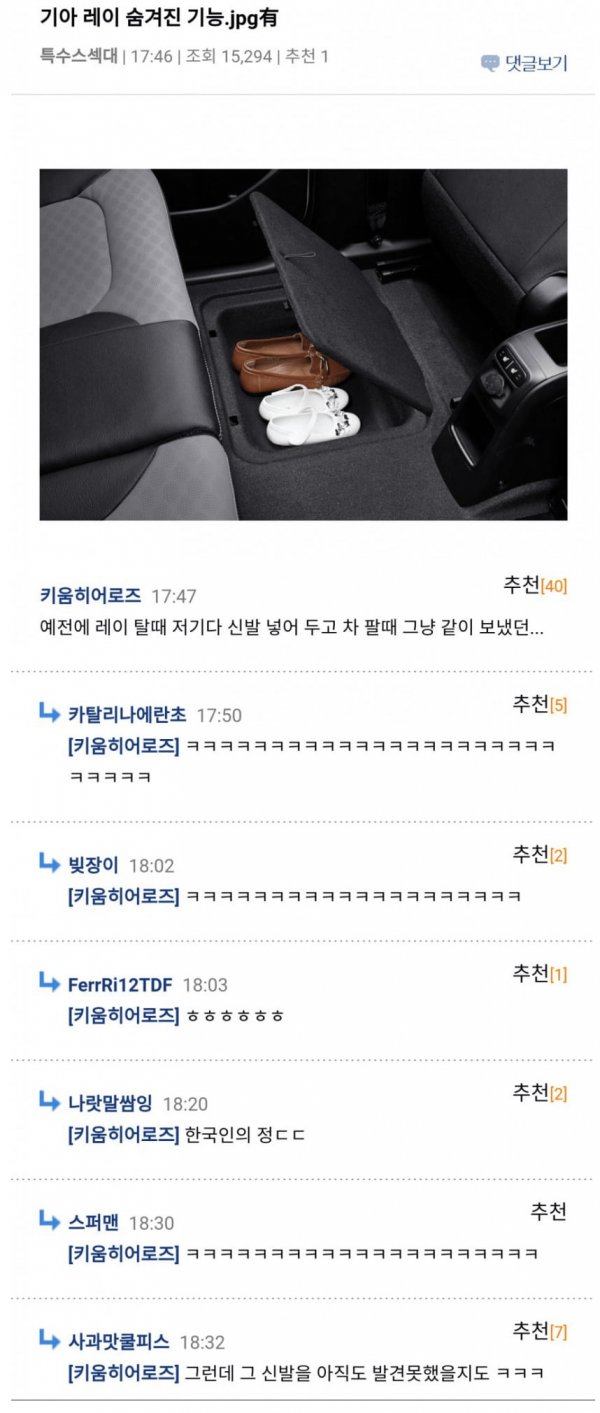
Task: Open 카탈리나에란초's profile
Action: [127, 715]
